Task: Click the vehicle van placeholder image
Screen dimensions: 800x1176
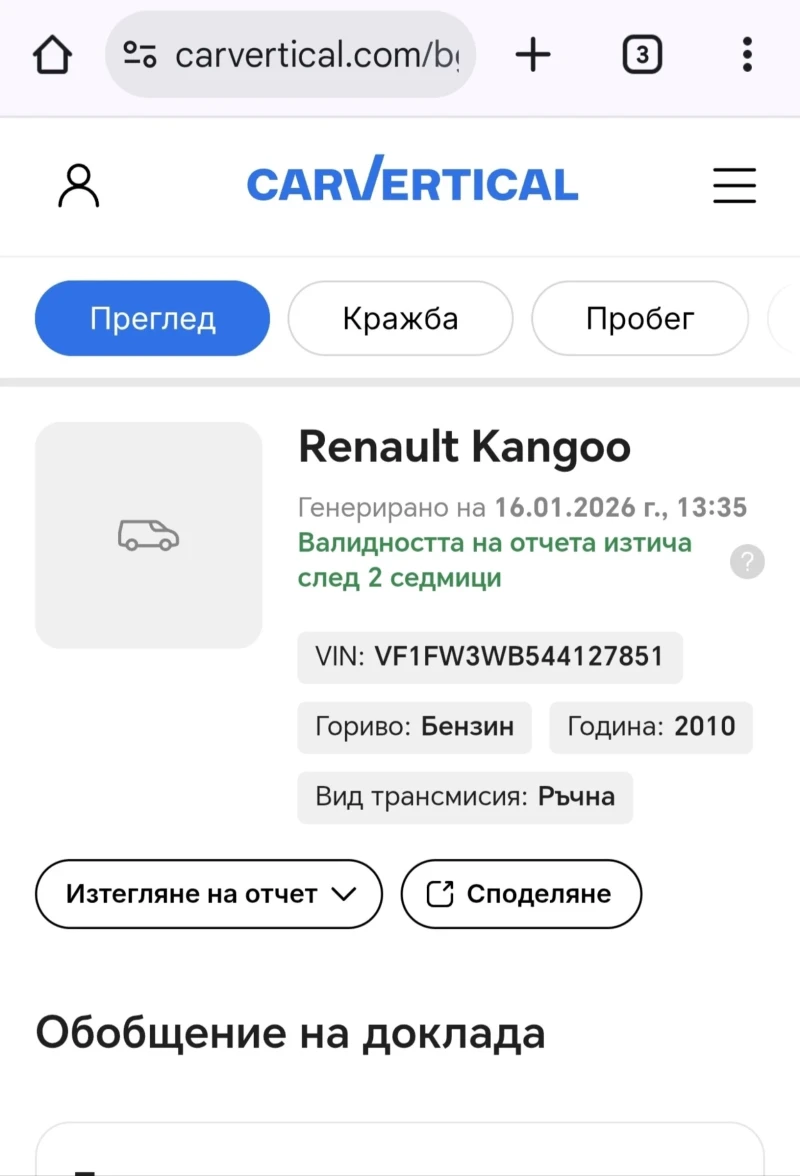Action: click(148, 535)
